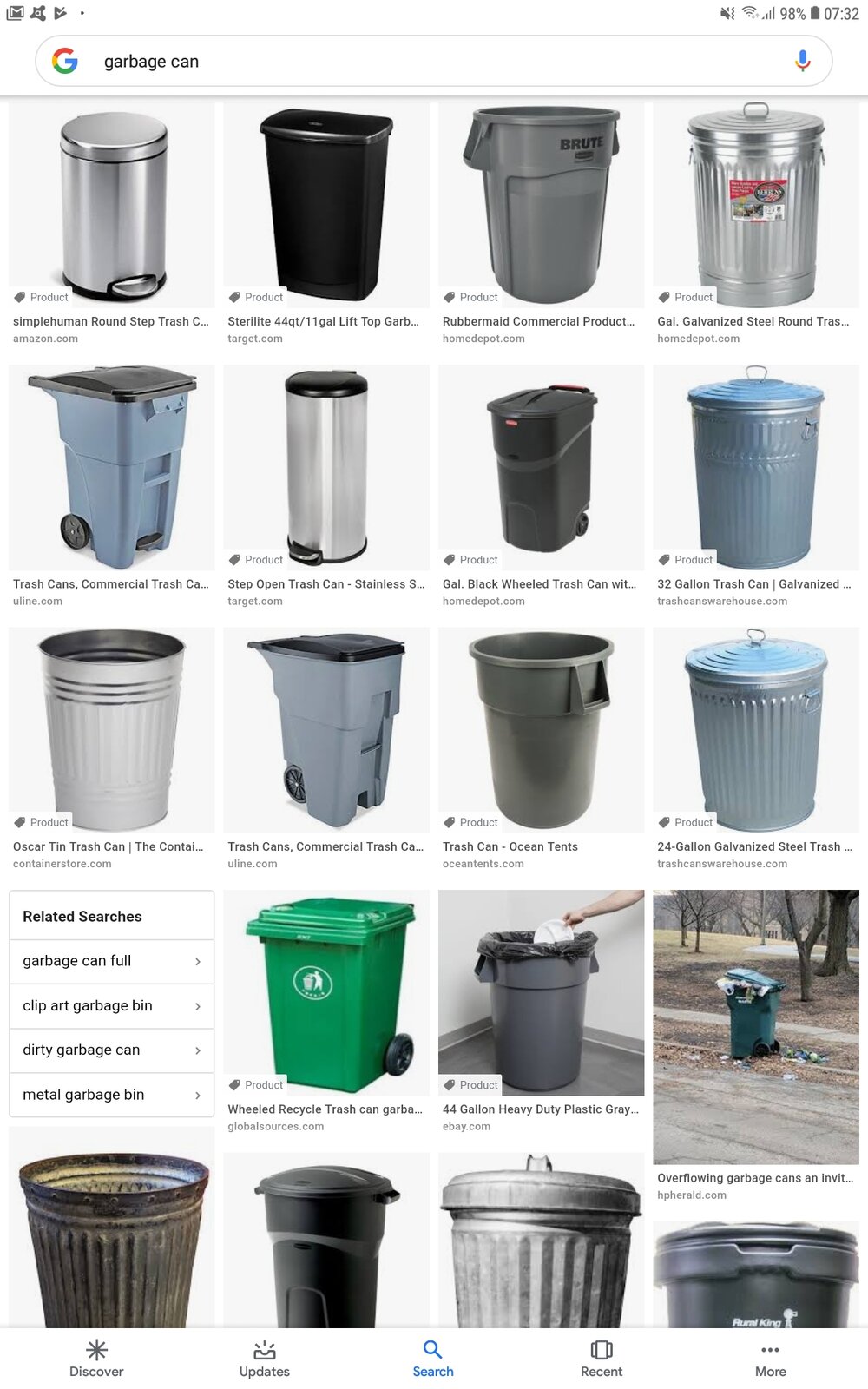868x1389 pixels.
Task: Open the Step Open Stainless Steel can
Action: (325, 467)
